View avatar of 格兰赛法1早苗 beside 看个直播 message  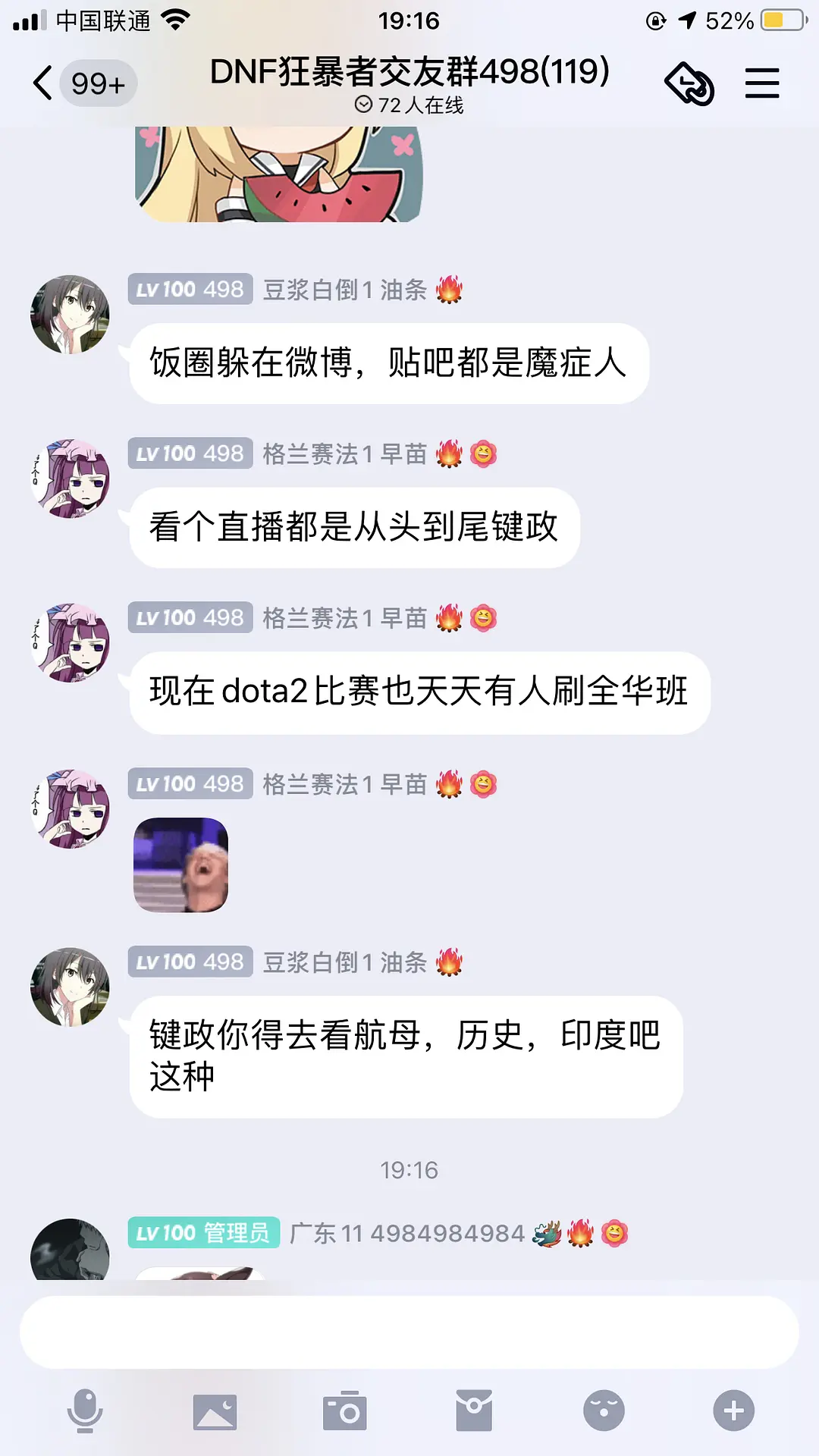70,479
